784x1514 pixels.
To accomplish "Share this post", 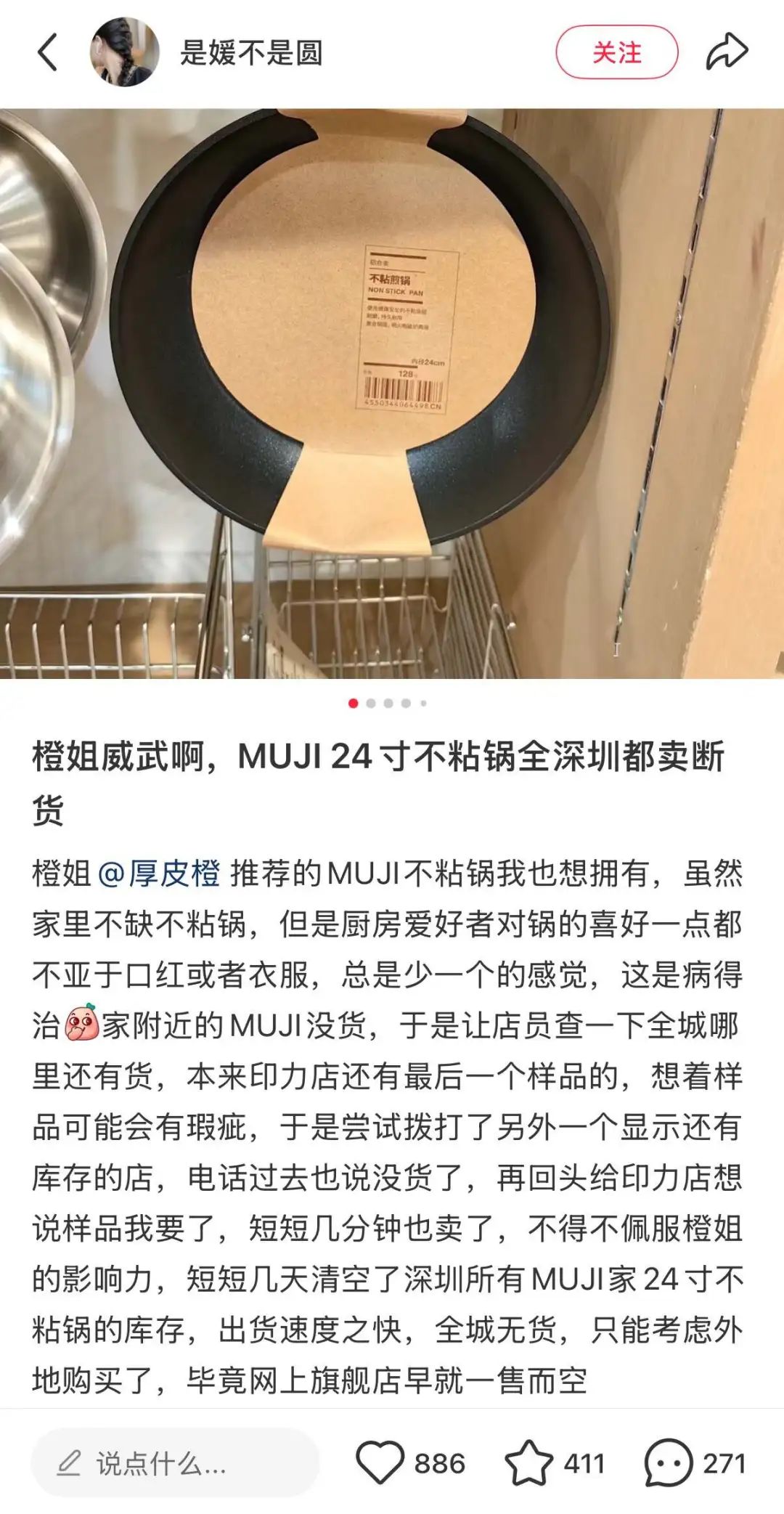I will 727,52.
